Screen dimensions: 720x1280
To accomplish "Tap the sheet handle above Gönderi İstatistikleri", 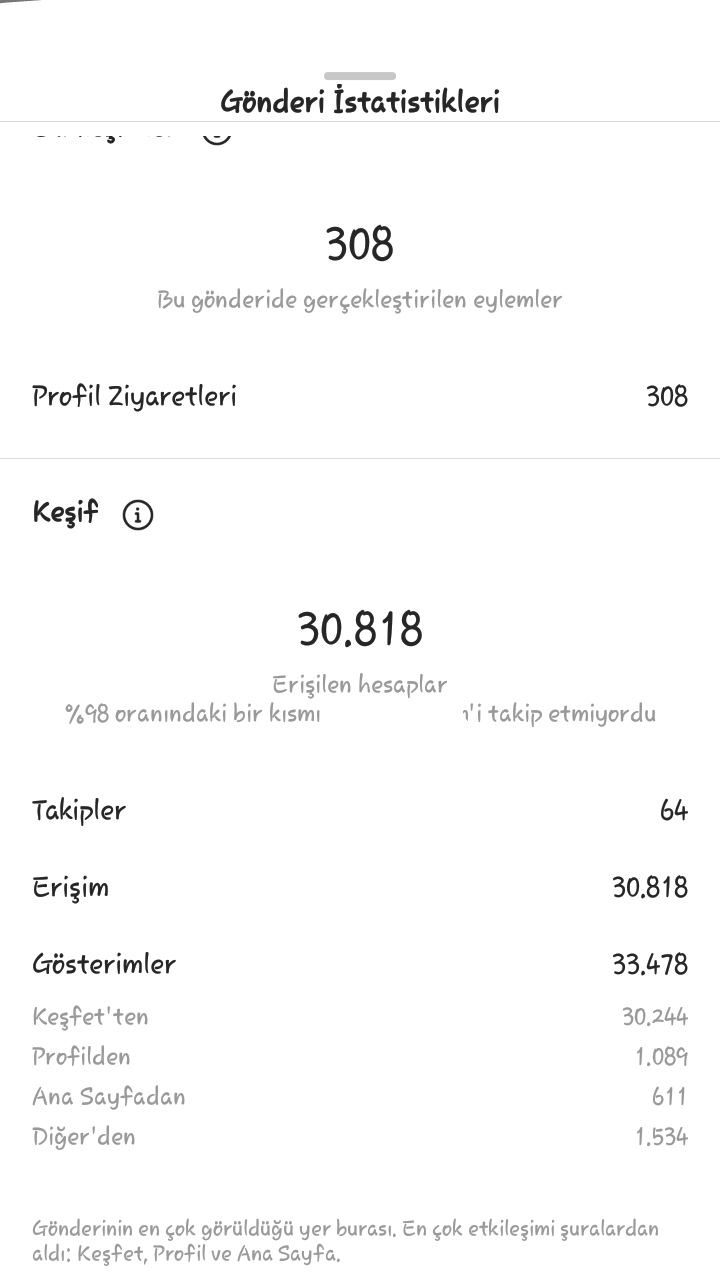I will [360, 76].
